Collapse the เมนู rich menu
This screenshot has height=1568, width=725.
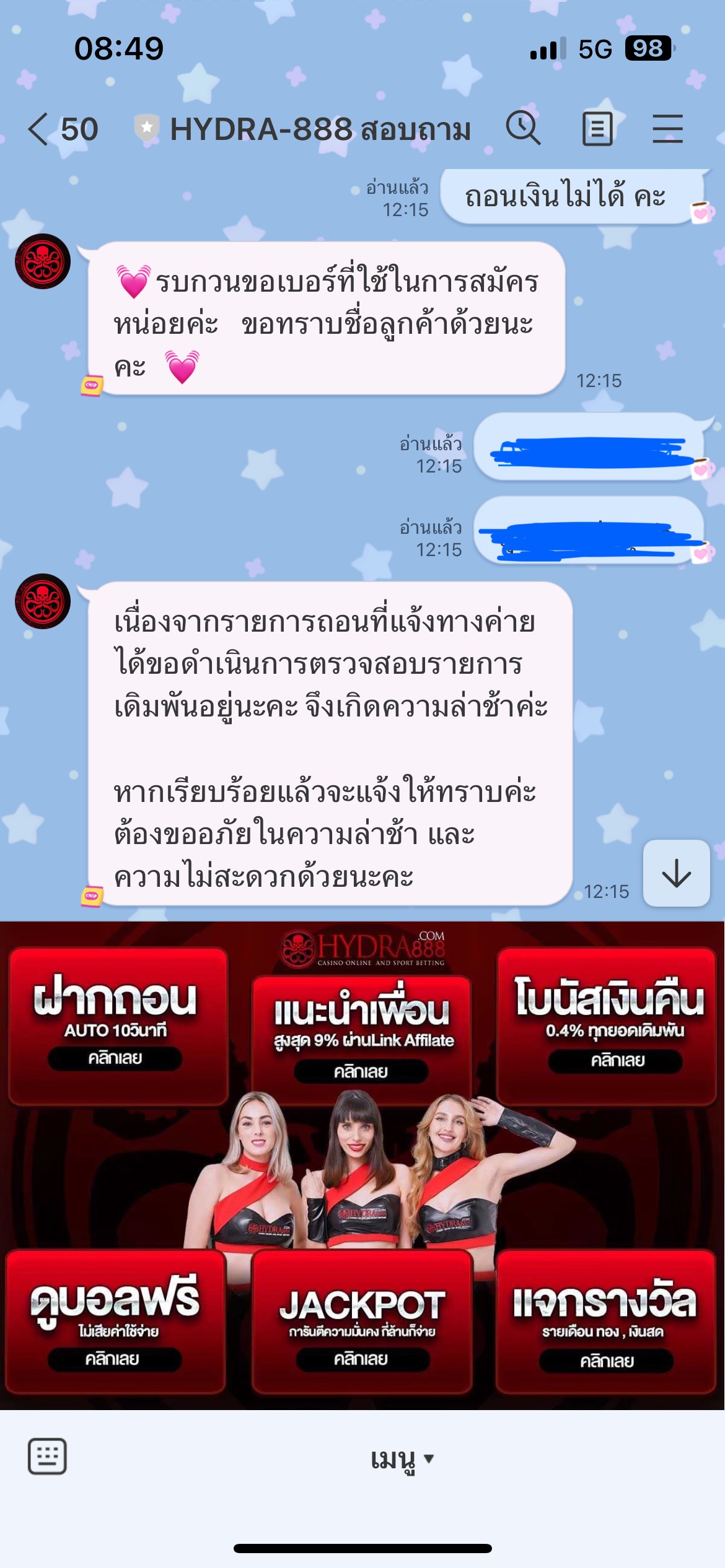[402, 1460]
